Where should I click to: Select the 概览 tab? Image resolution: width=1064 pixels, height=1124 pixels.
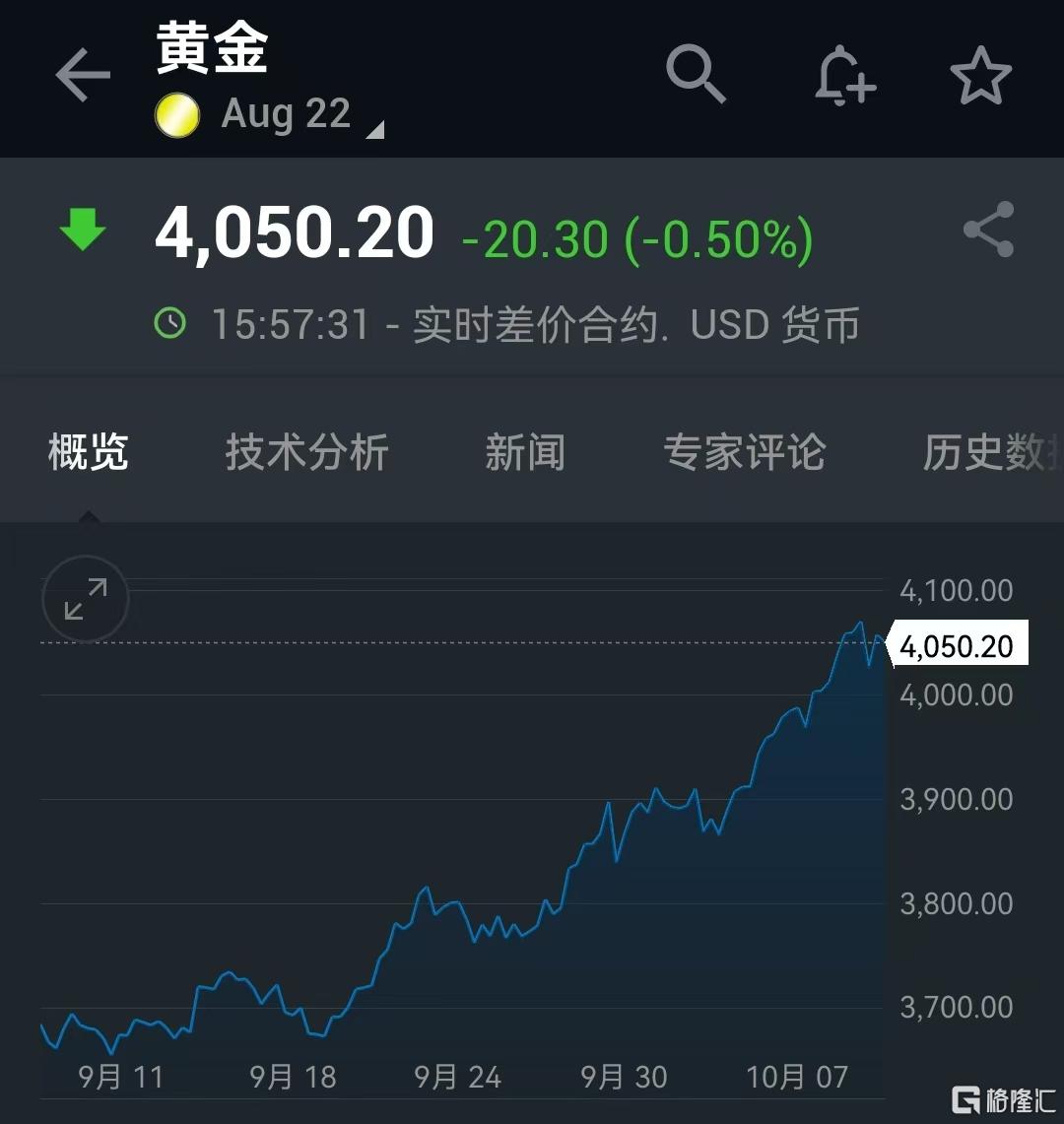89,452
